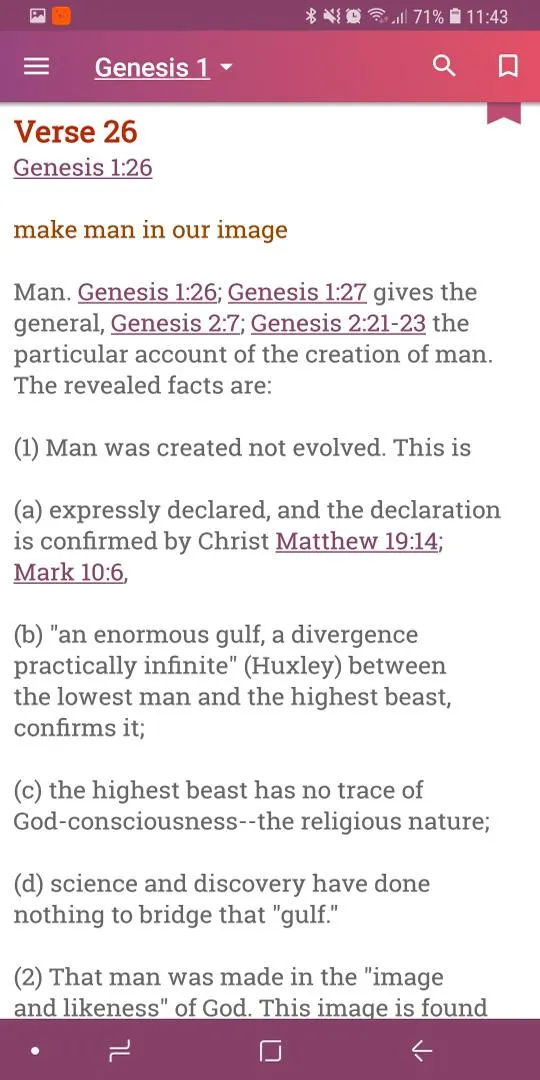Follow the Genesis 1:27 reference link
Image resolution: width=540 pixels, height=1080 pixels.
pyautogui.click(x=297, y=292)
